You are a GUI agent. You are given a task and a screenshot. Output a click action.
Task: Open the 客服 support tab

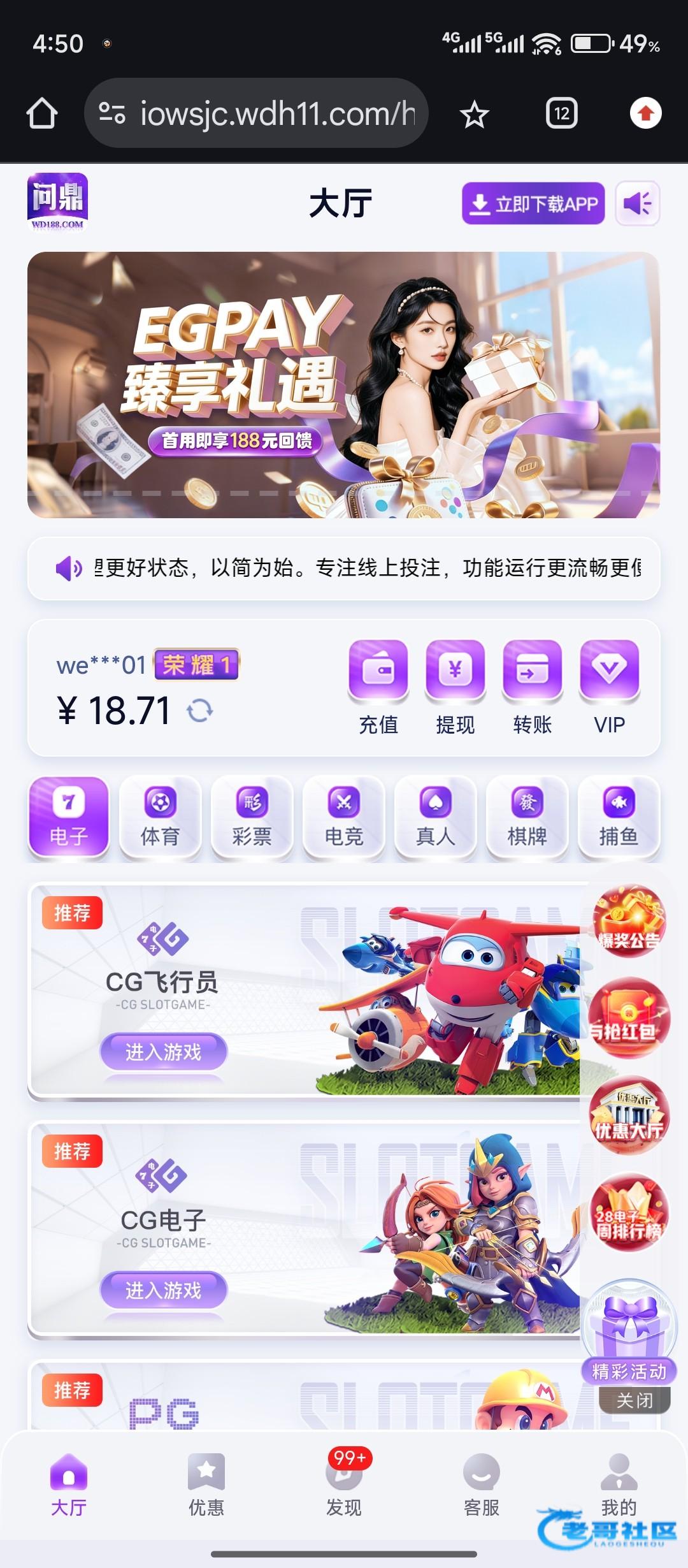pyautogui.click(x=482, y=1486)
